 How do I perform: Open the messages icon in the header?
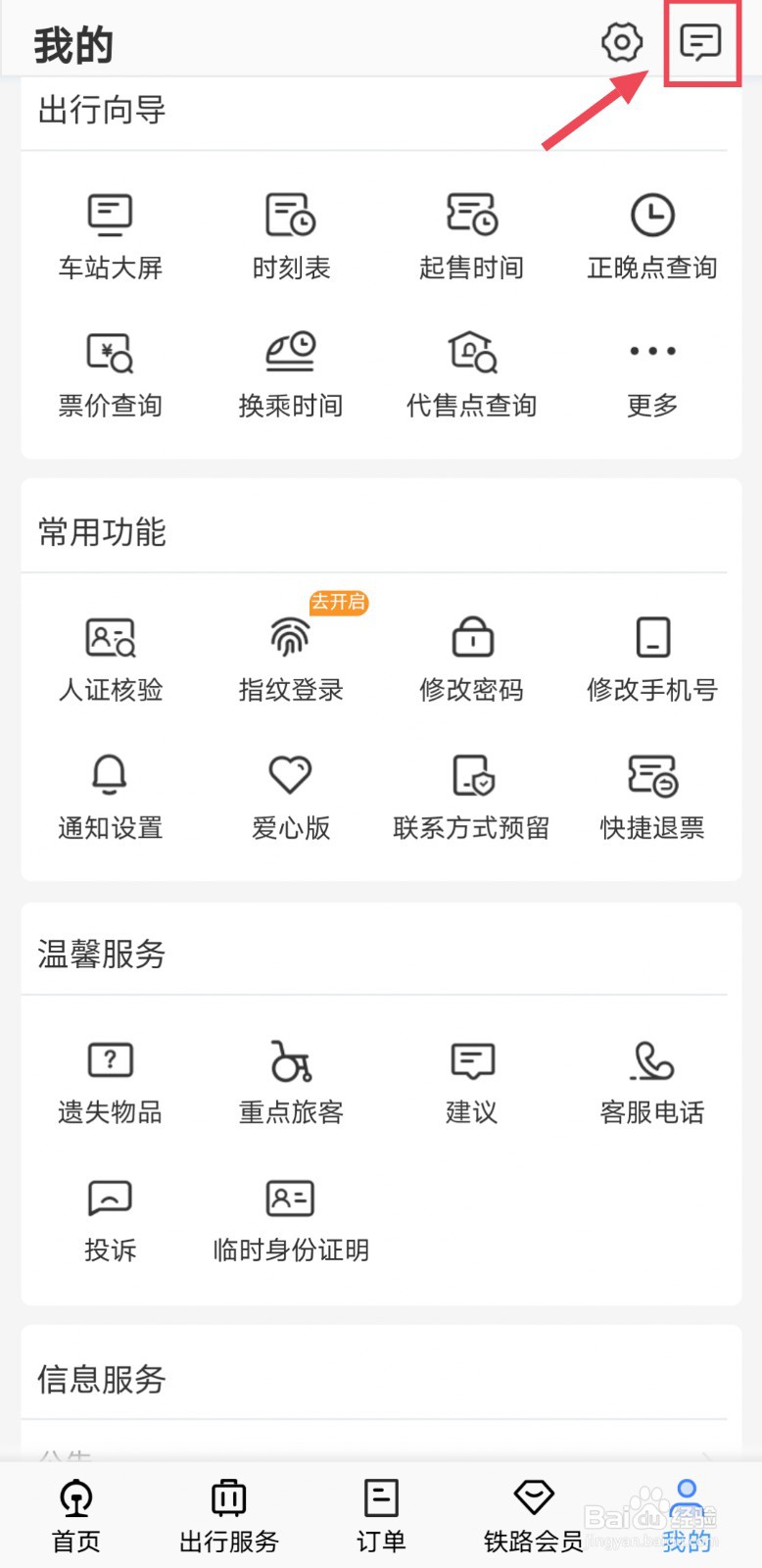tap(701, 42)
